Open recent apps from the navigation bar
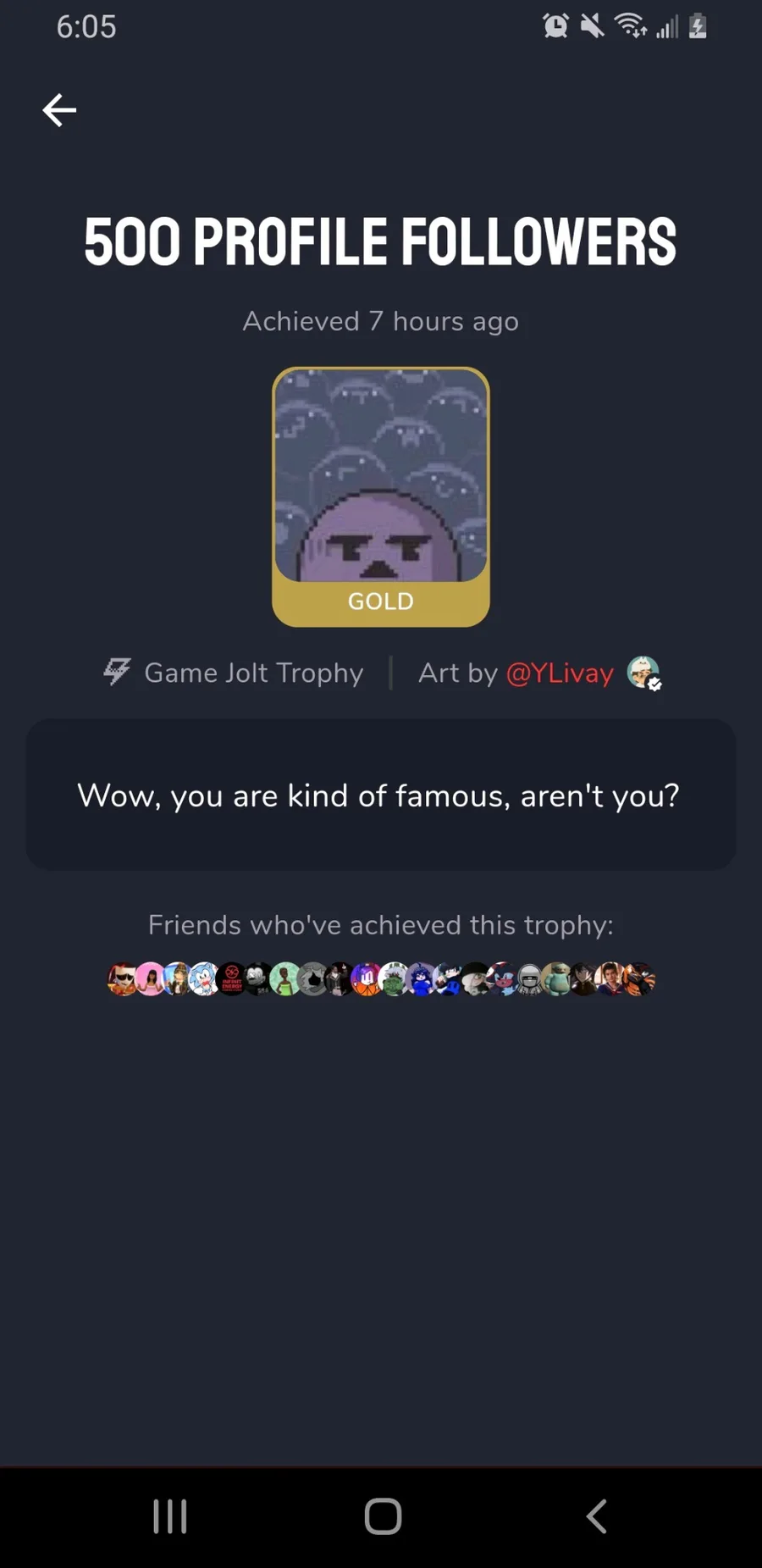762x1568 pixels. click(x=170, y=1515)
